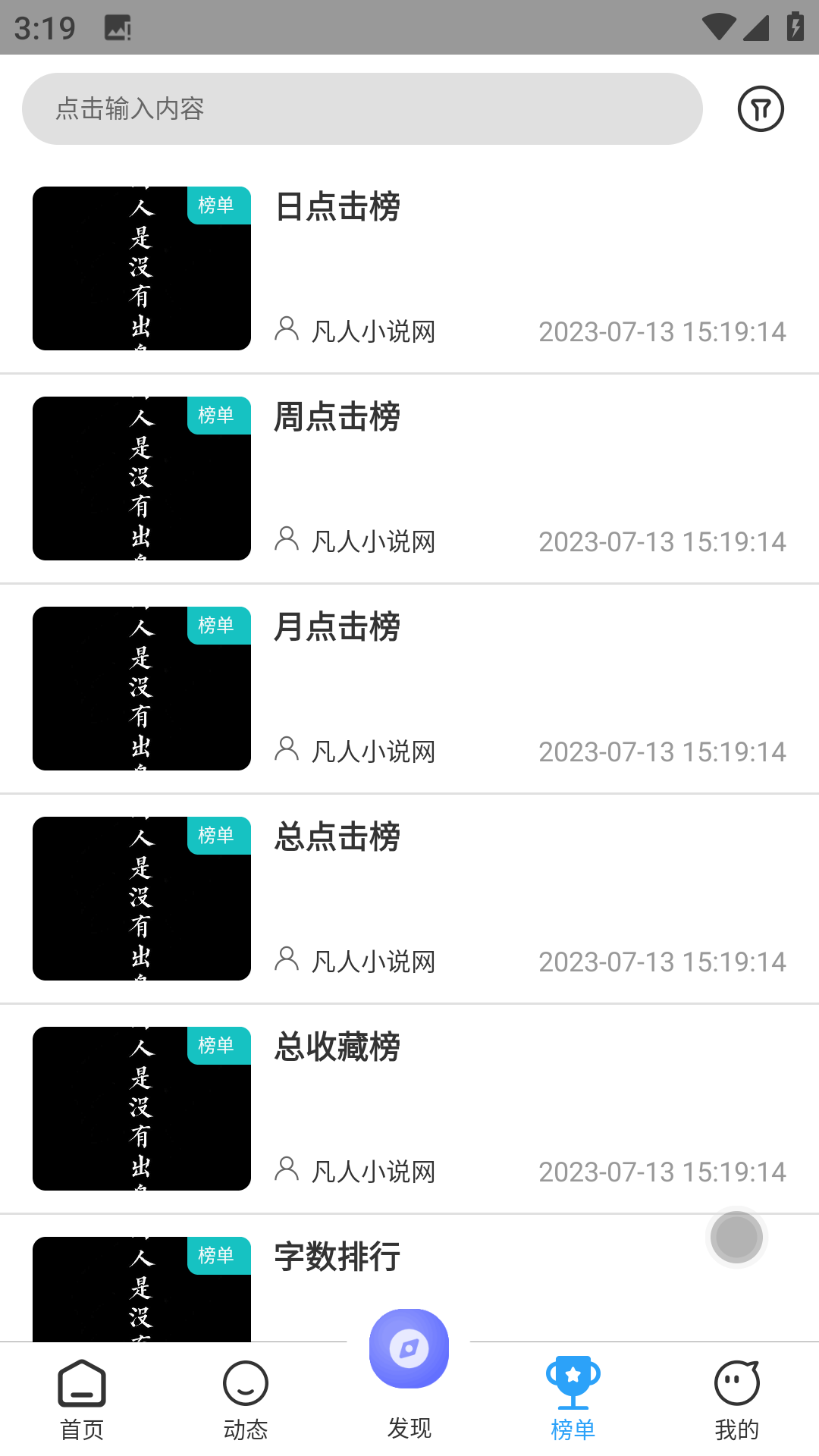Viewport: 819px width, 1456px height.
Task: Select the 月点击榜 monthly ranking entry
Action: pos(337,629)
